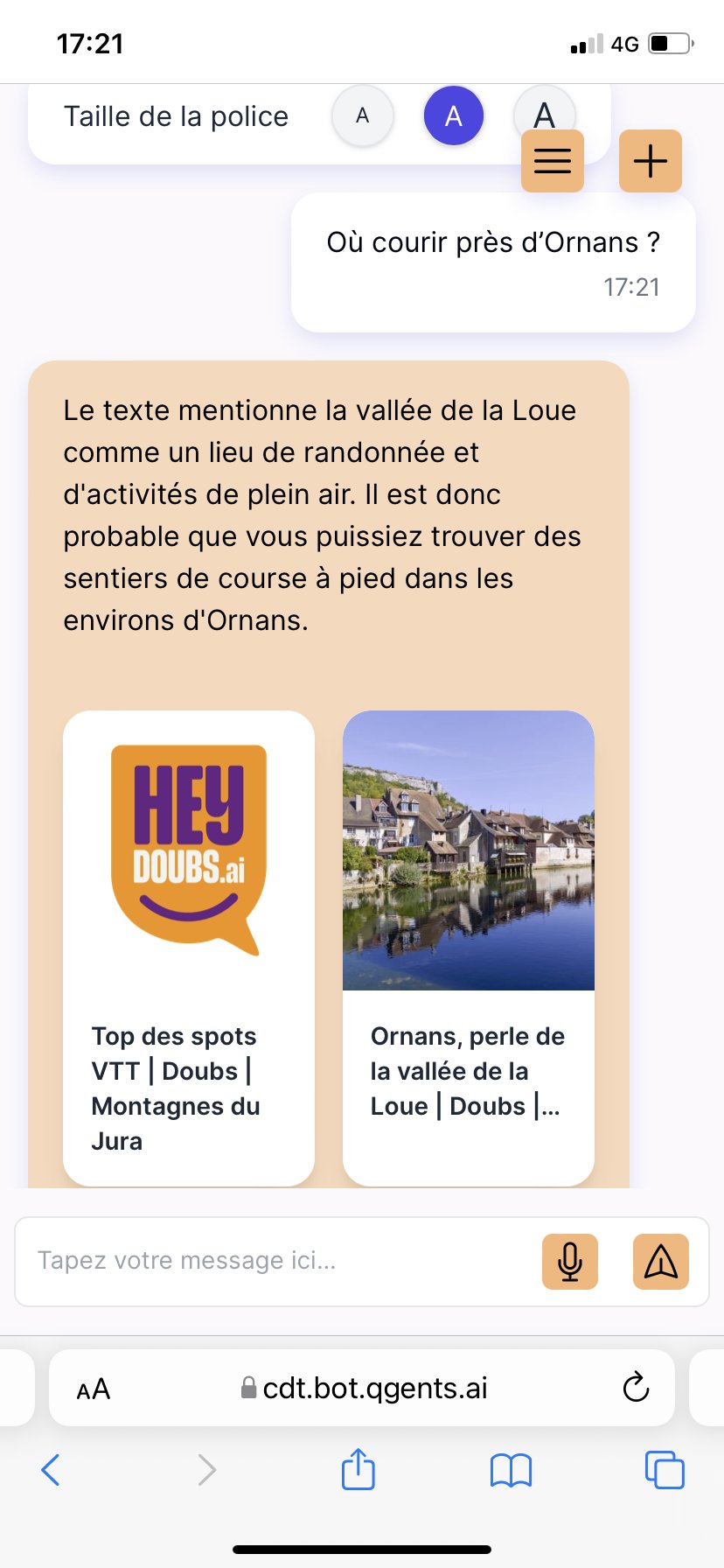This screenshot has width=724, height=1568.
Task: Select the smallest font size option
Action: pyautogui.click(x=363, y=115)
